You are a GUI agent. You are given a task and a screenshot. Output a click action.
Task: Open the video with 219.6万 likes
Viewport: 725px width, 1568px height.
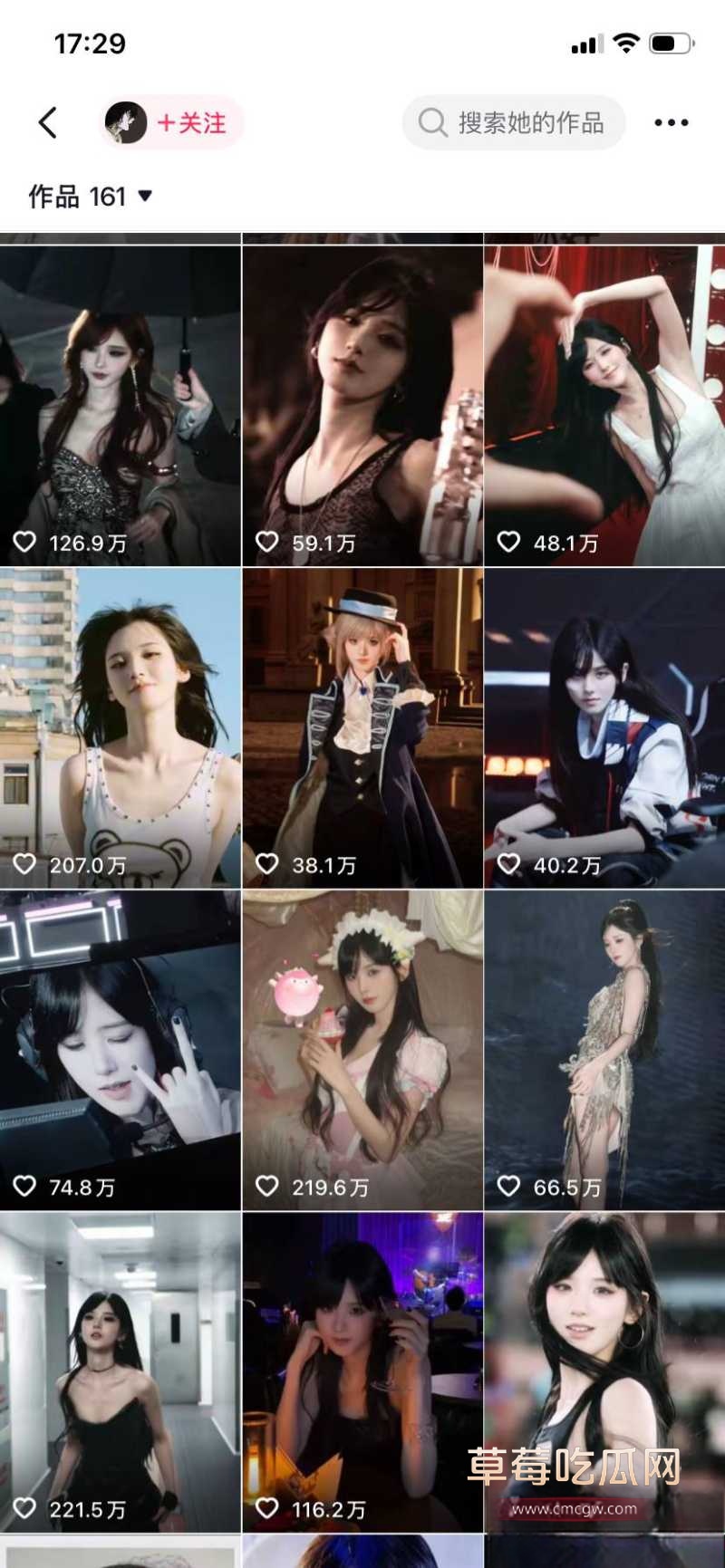[362, 1051]
